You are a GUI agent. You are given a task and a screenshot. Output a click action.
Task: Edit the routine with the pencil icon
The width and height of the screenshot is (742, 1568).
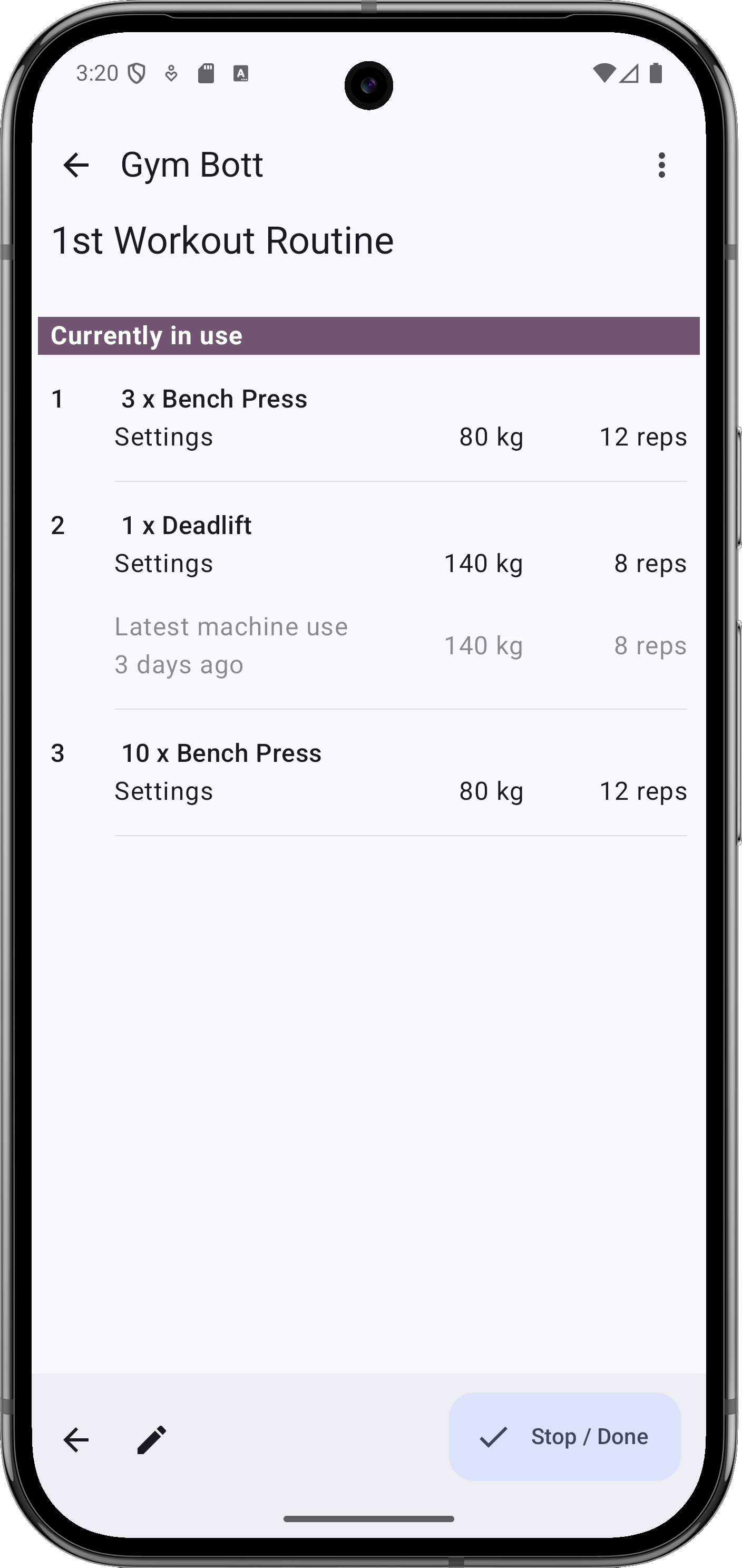151,1439
